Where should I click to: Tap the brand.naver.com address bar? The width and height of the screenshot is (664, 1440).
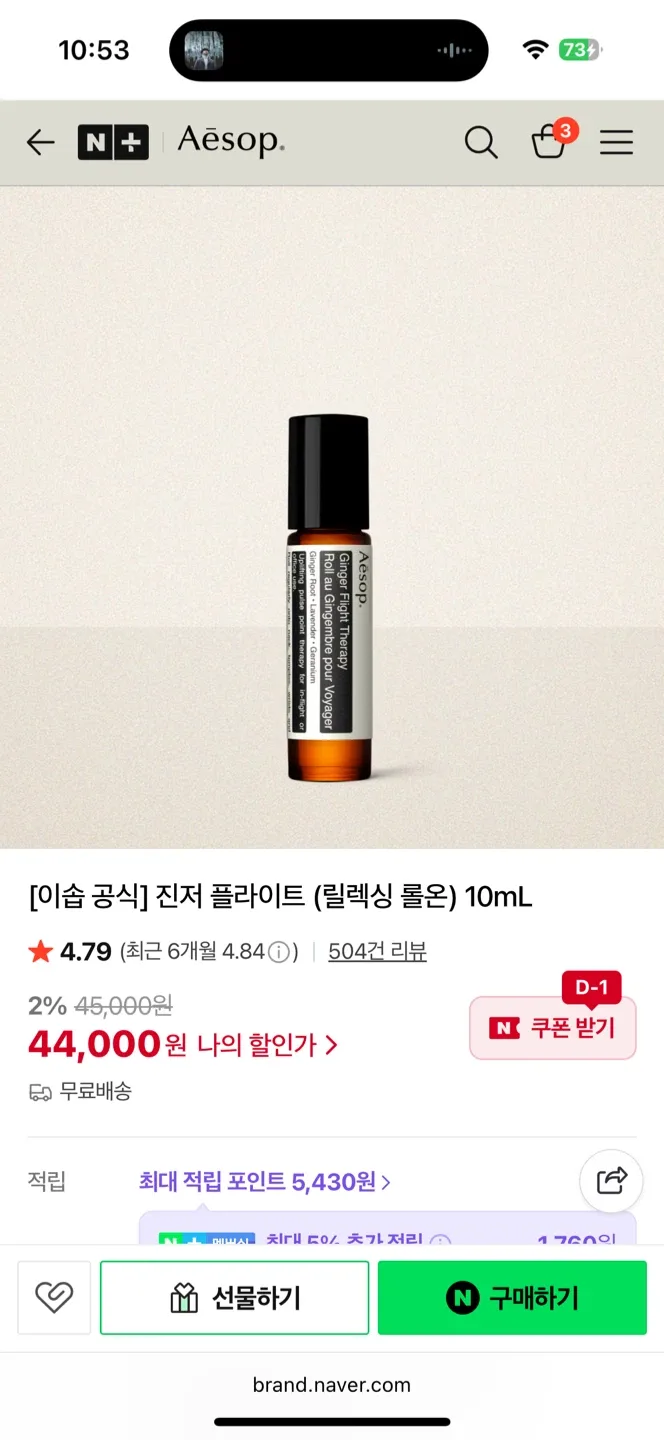click(332, 1385)
